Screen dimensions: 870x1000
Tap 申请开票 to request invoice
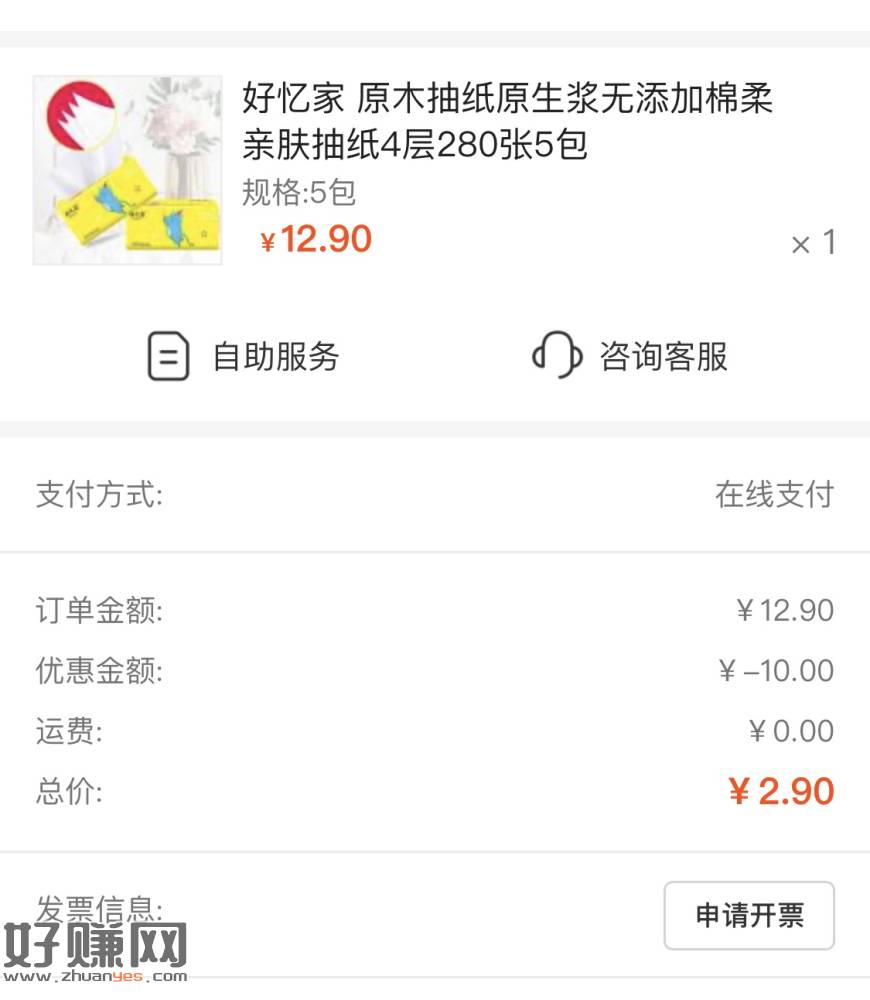click(749, 915)
